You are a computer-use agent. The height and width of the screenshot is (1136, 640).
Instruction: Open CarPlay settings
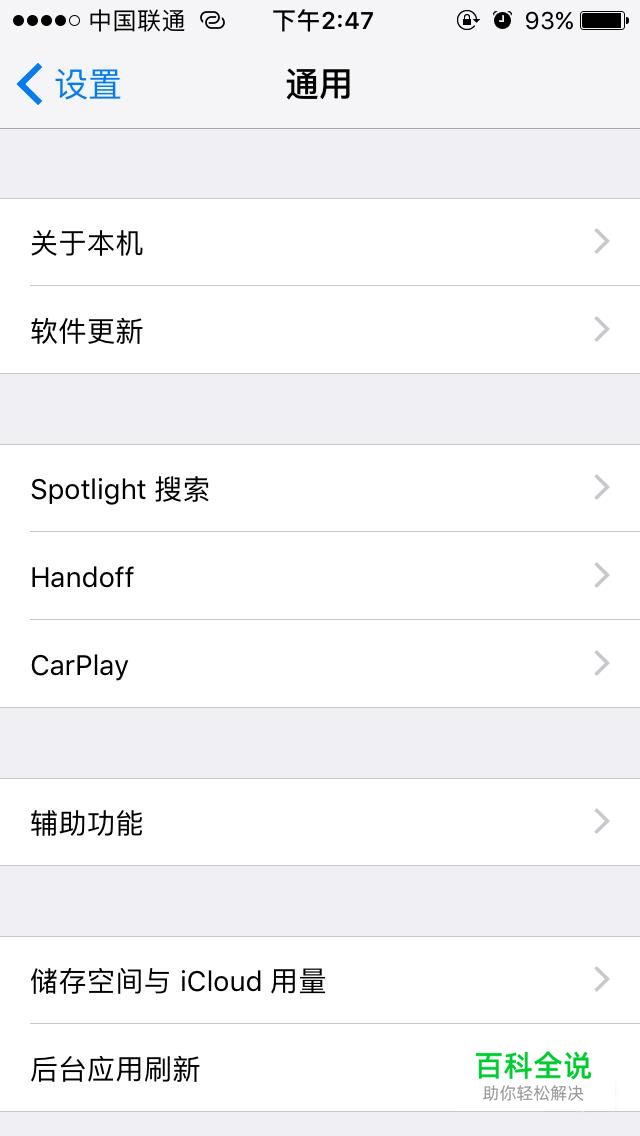click(x=320, y=664)
